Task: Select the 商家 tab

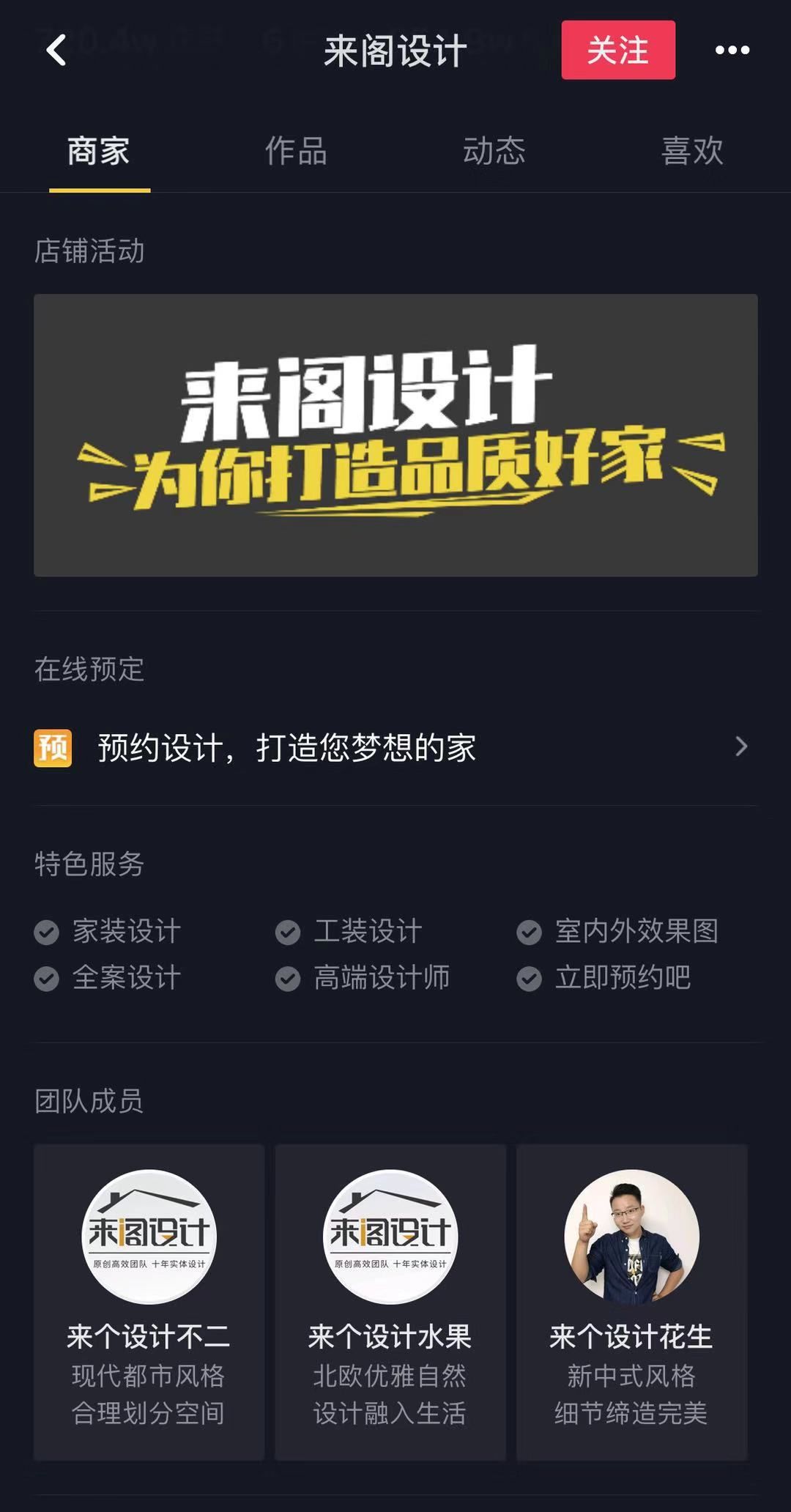Action: 99,152
